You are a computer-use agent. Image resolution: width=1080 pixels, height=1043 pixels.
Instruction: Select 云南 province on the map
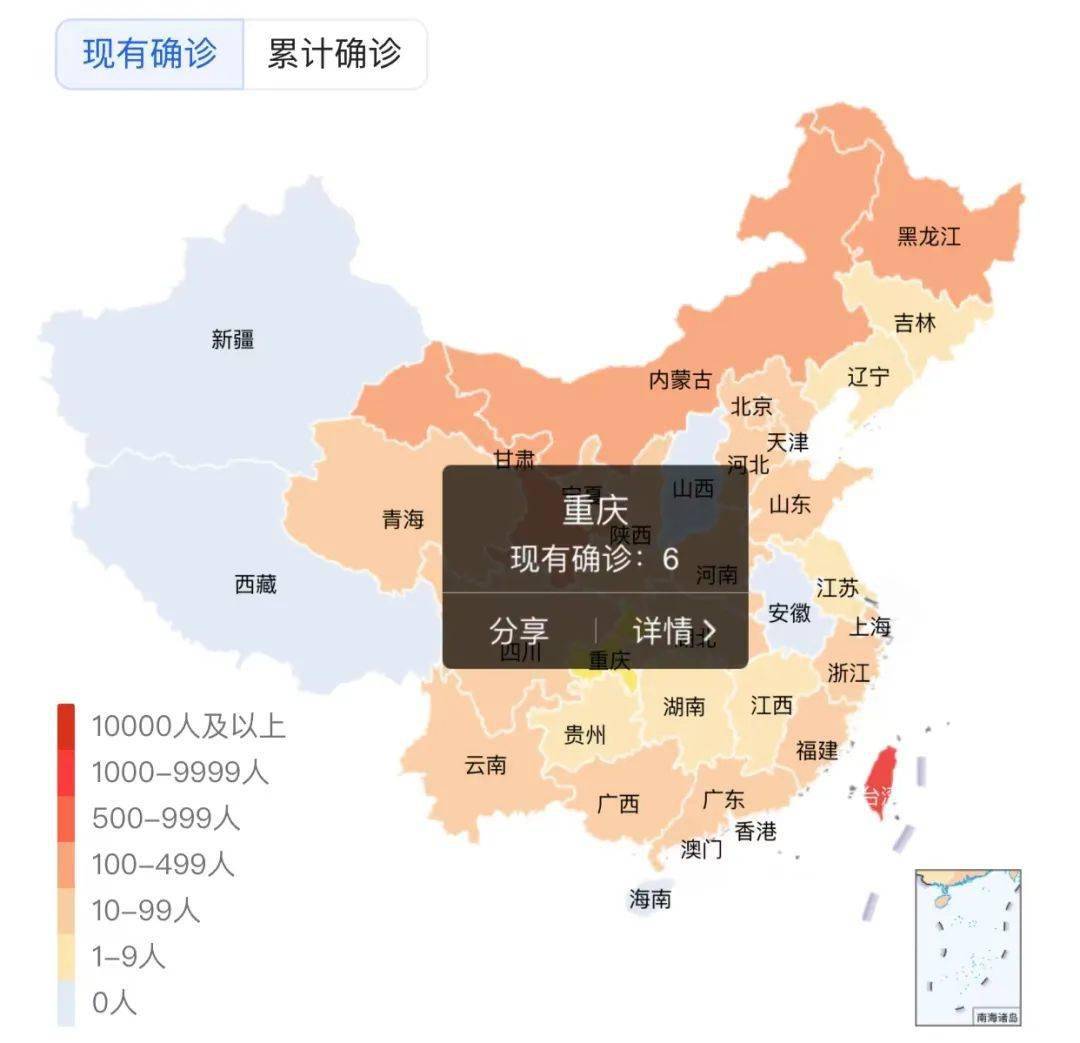485,765
